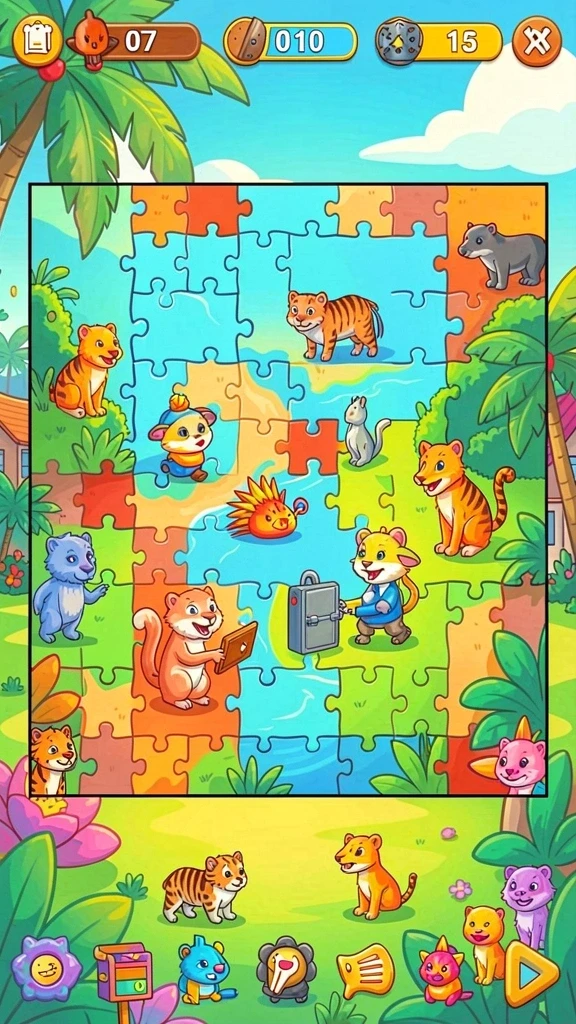Tap the yellow play arrow button
Image resolution: width=576 pixels, height=1024 pixels.
[531, 973]
